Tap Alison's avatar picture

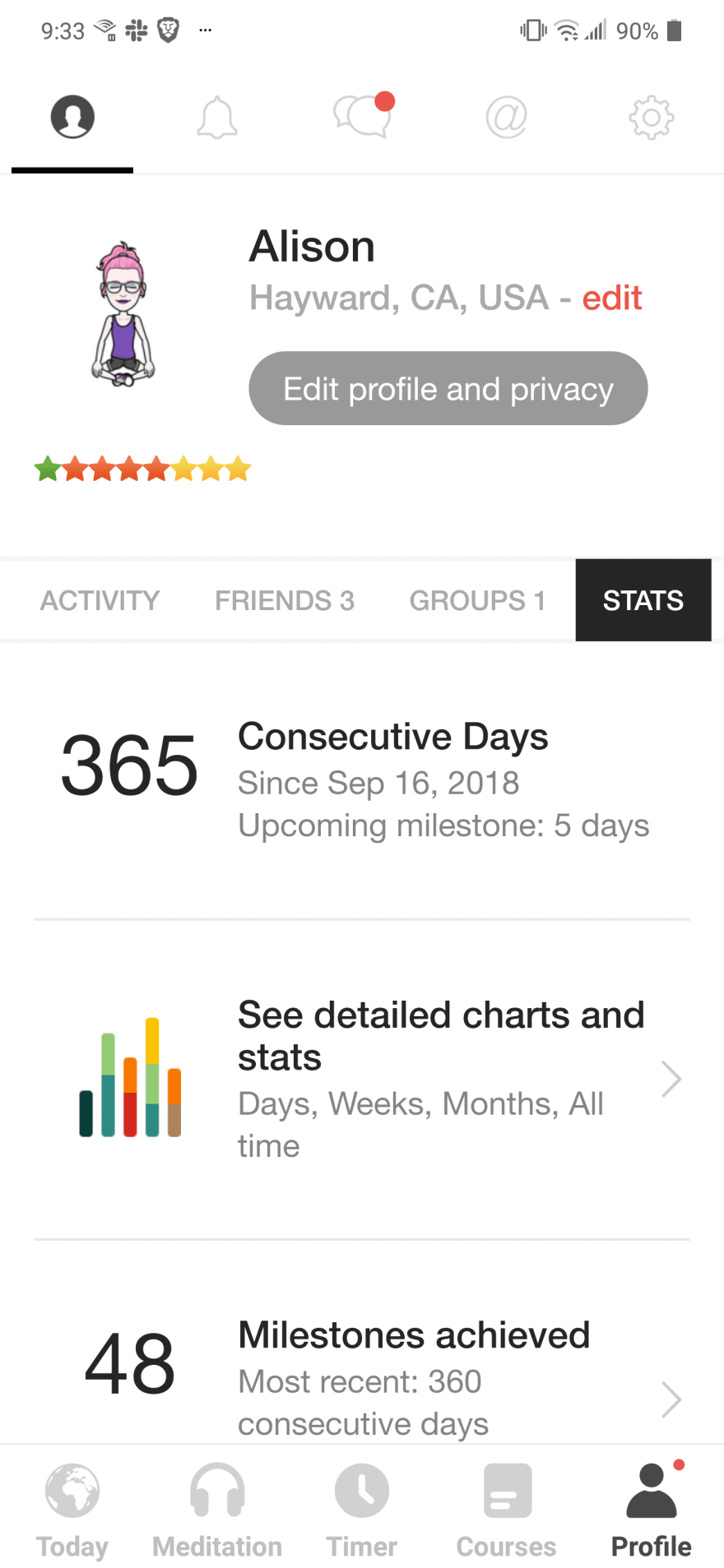[x=123, y=313]
